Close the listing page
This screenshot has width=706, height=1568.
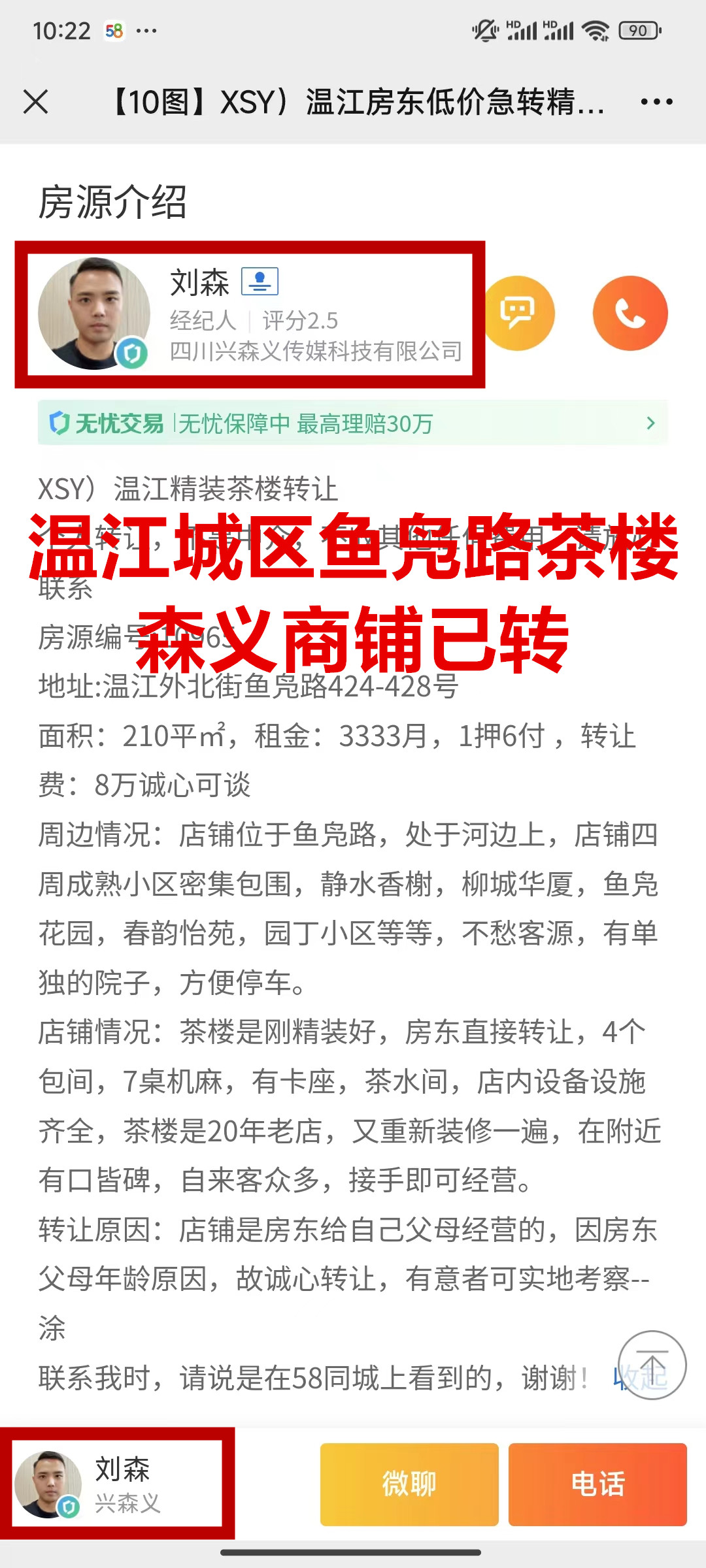tap(35, 102)
